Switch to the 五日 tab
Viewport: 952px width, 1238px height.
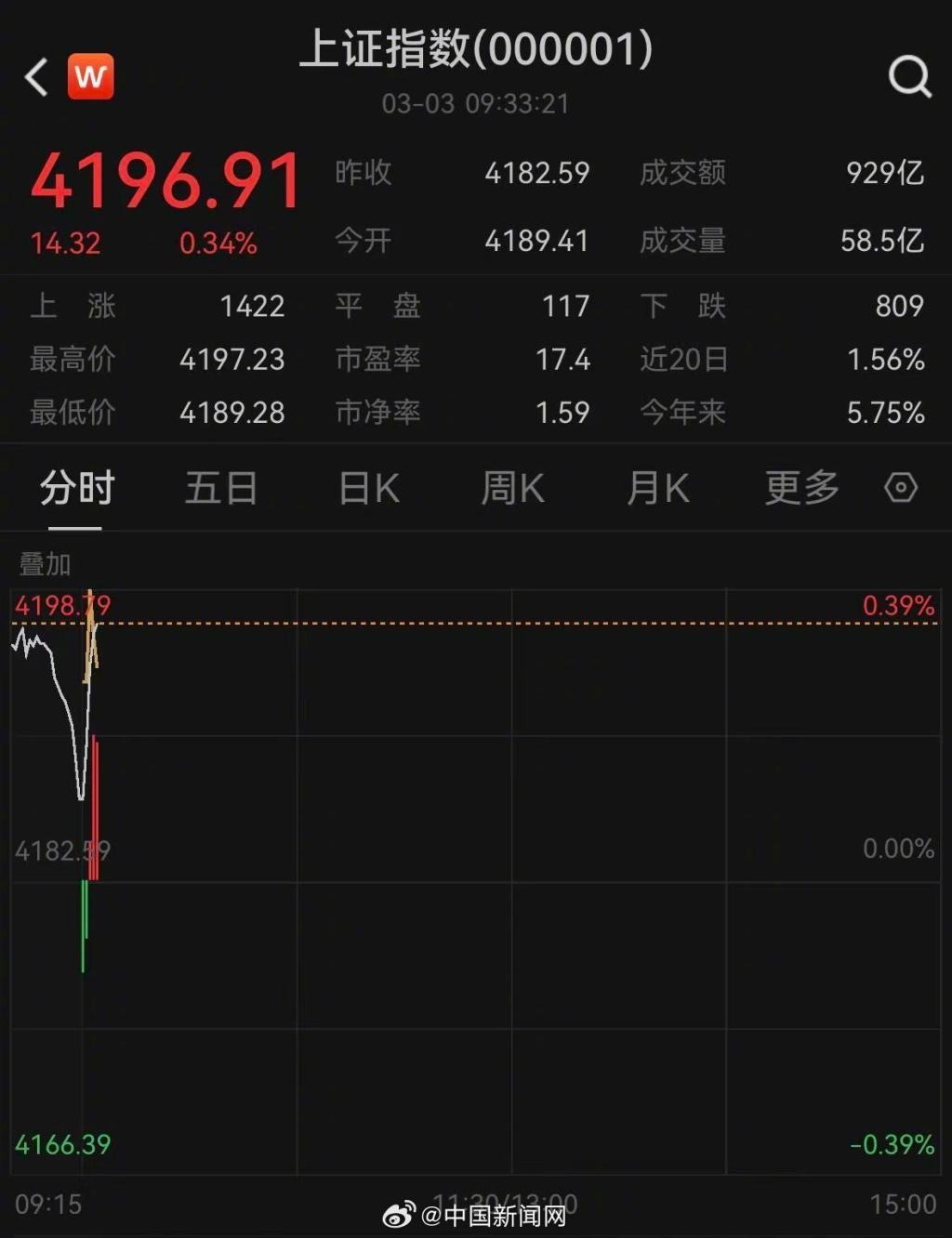click(221, 489)
